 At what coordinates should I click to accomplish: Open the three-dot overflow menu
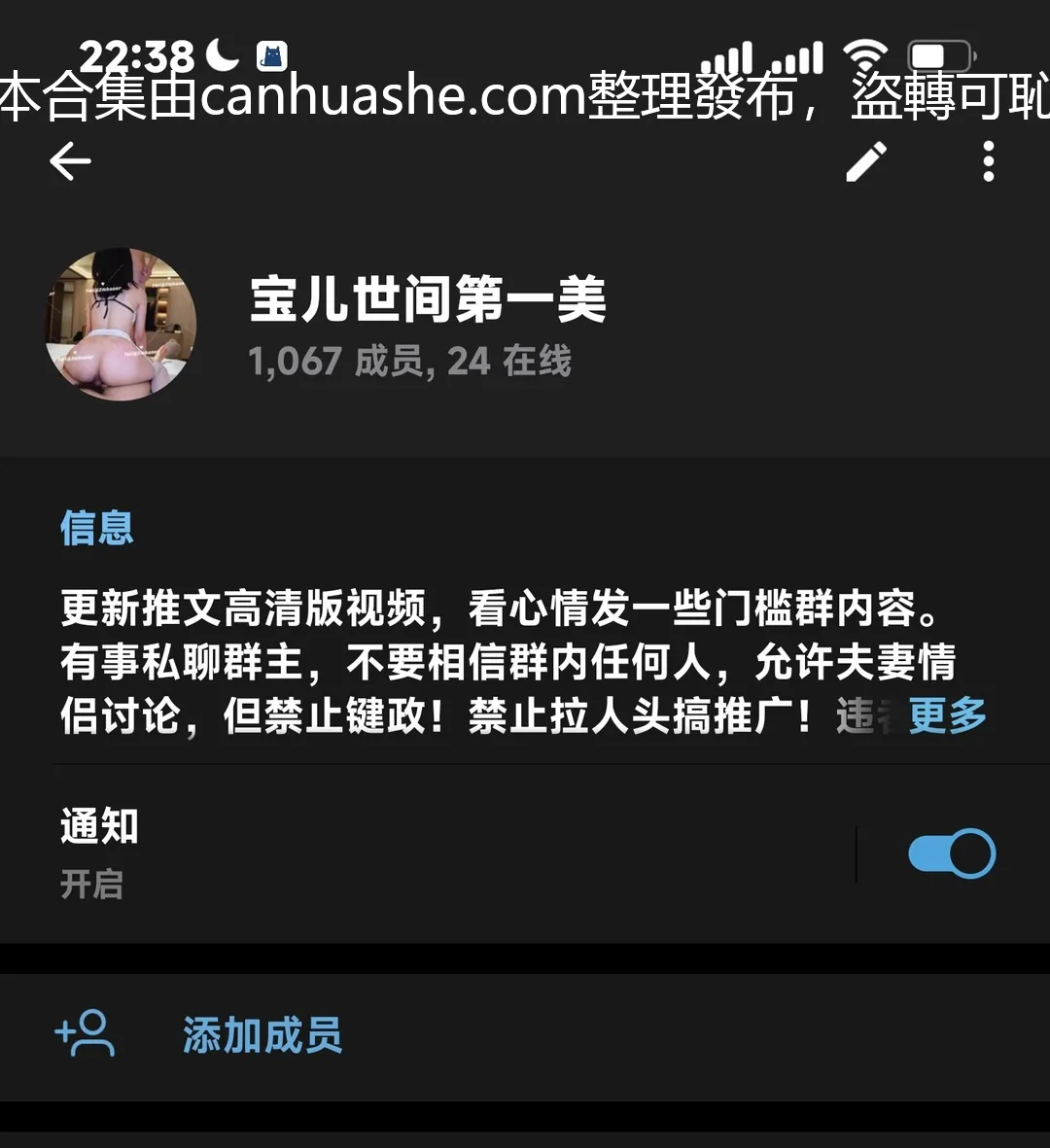click(988, 161)
